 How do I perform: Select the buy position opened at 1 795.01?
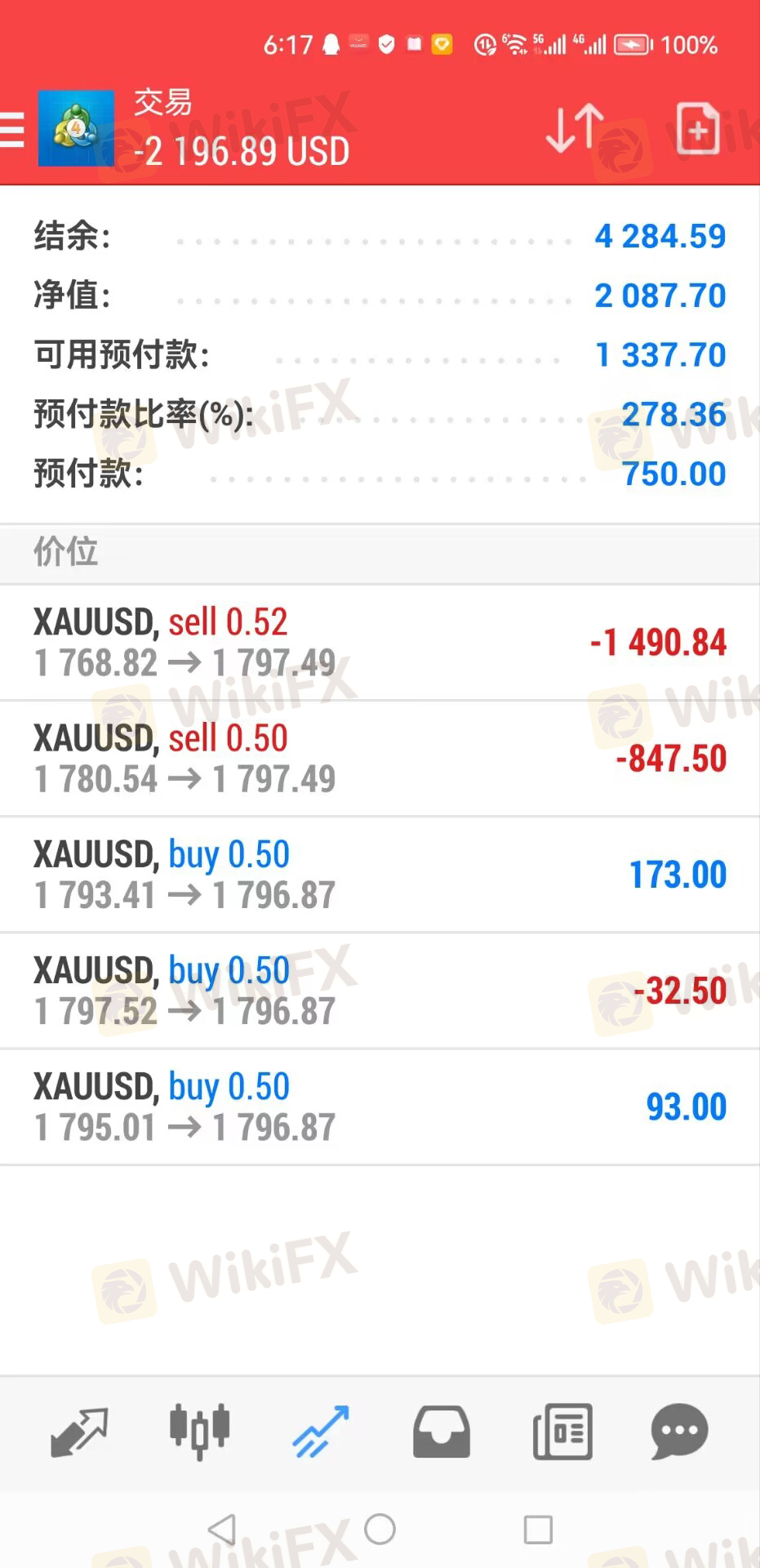pyautogui.click(x=380, y=1107)
